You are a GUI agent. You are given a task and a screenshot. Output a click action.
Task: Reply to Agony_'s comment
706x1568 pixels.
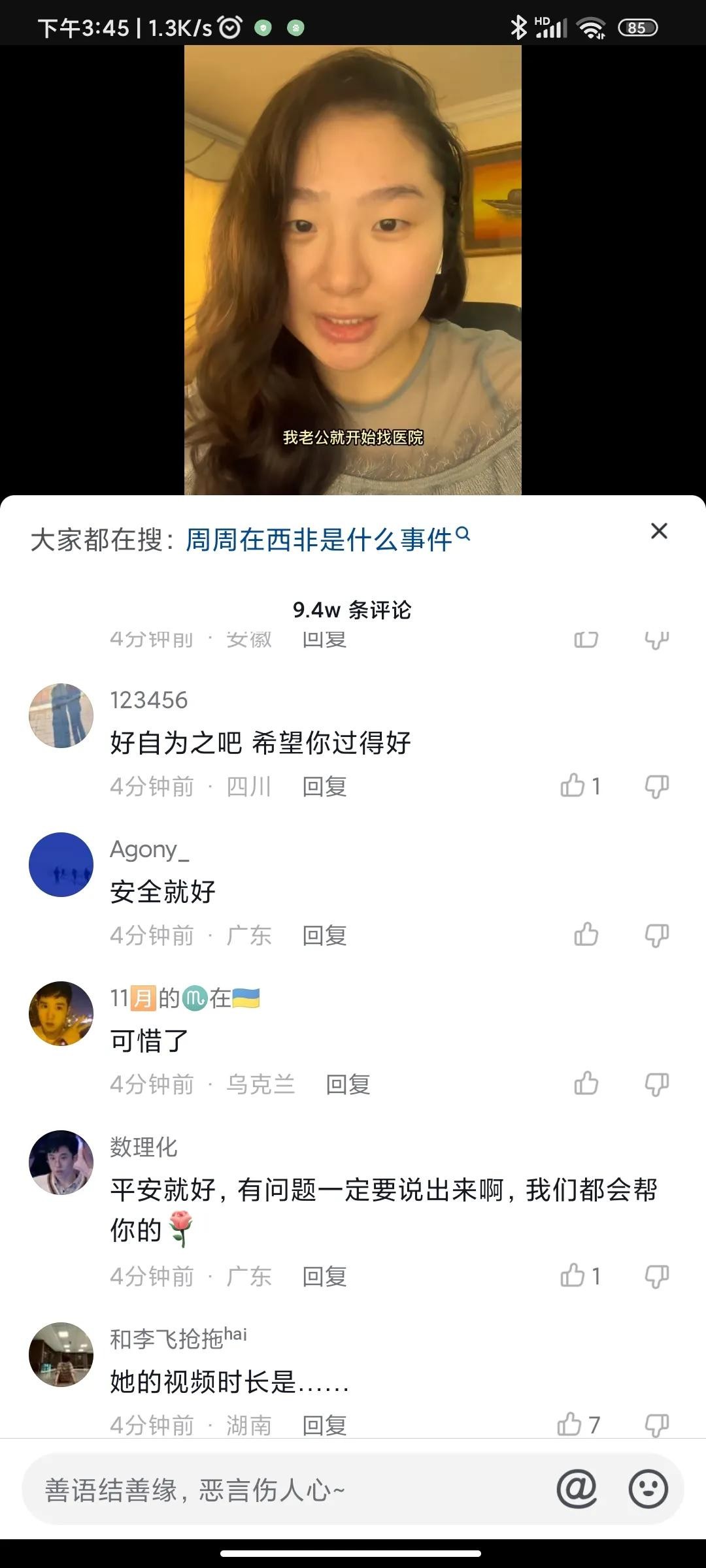click(324, 936)
